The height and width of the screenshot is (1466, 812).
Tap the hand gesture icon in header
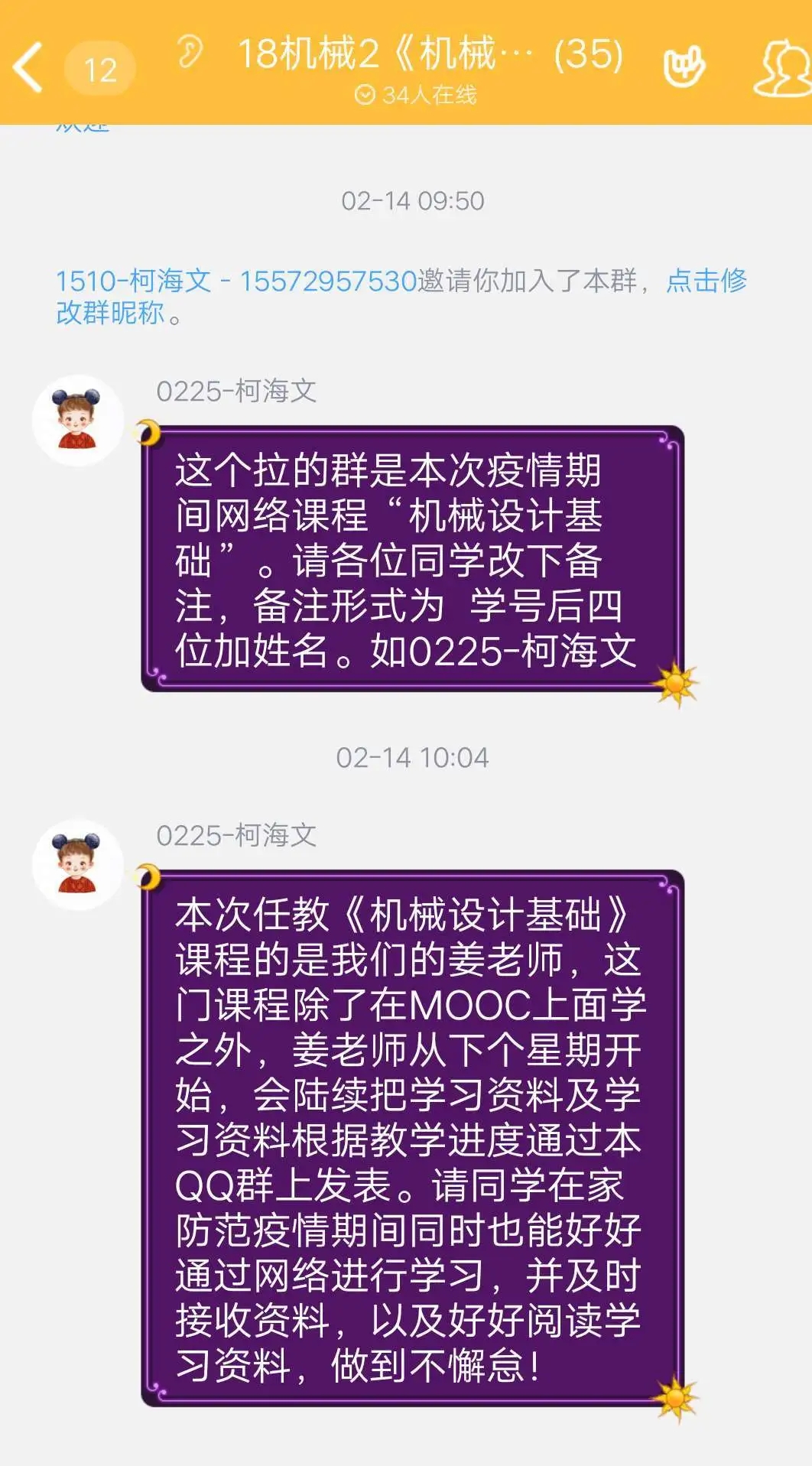click(683, 67)
